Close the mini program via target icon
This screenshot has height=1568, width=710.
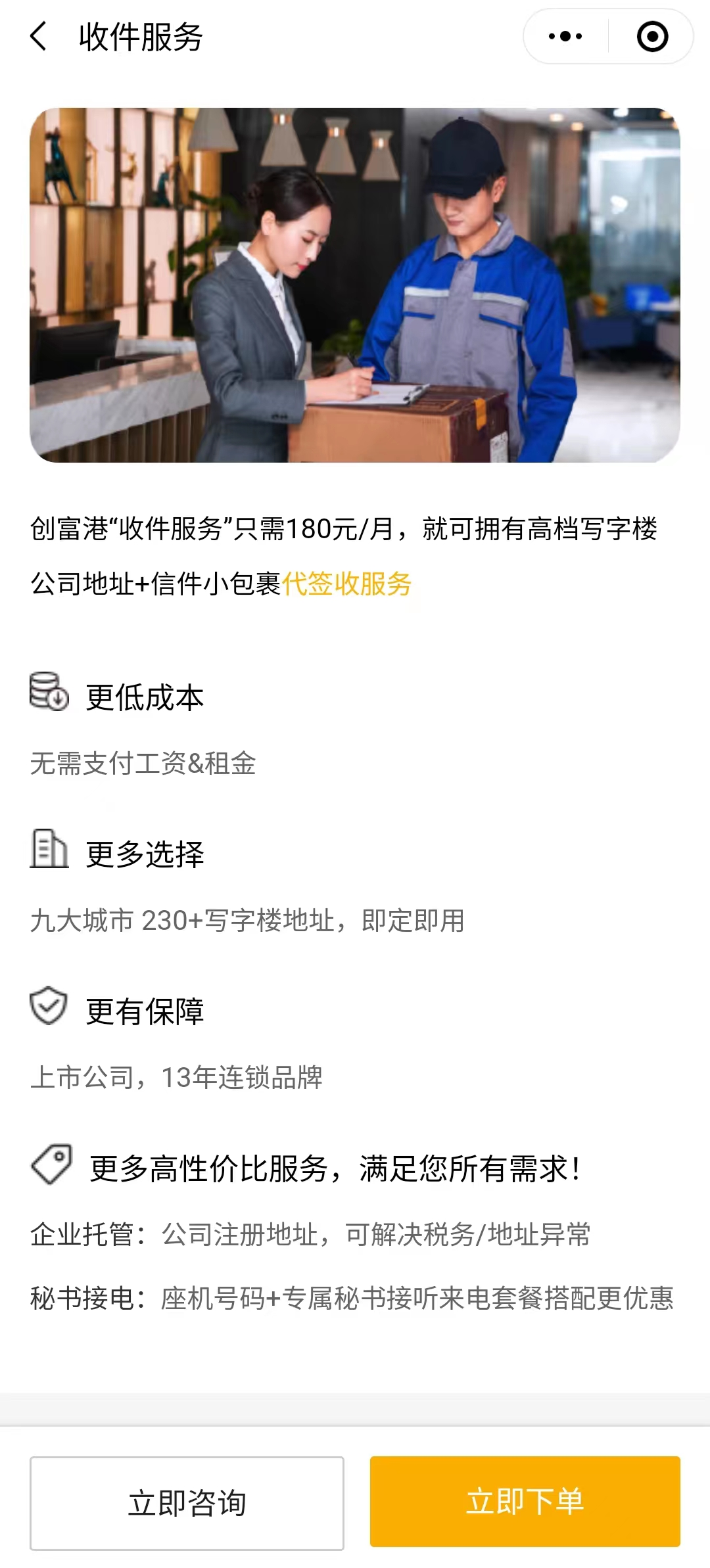click(x=652, y=36)
